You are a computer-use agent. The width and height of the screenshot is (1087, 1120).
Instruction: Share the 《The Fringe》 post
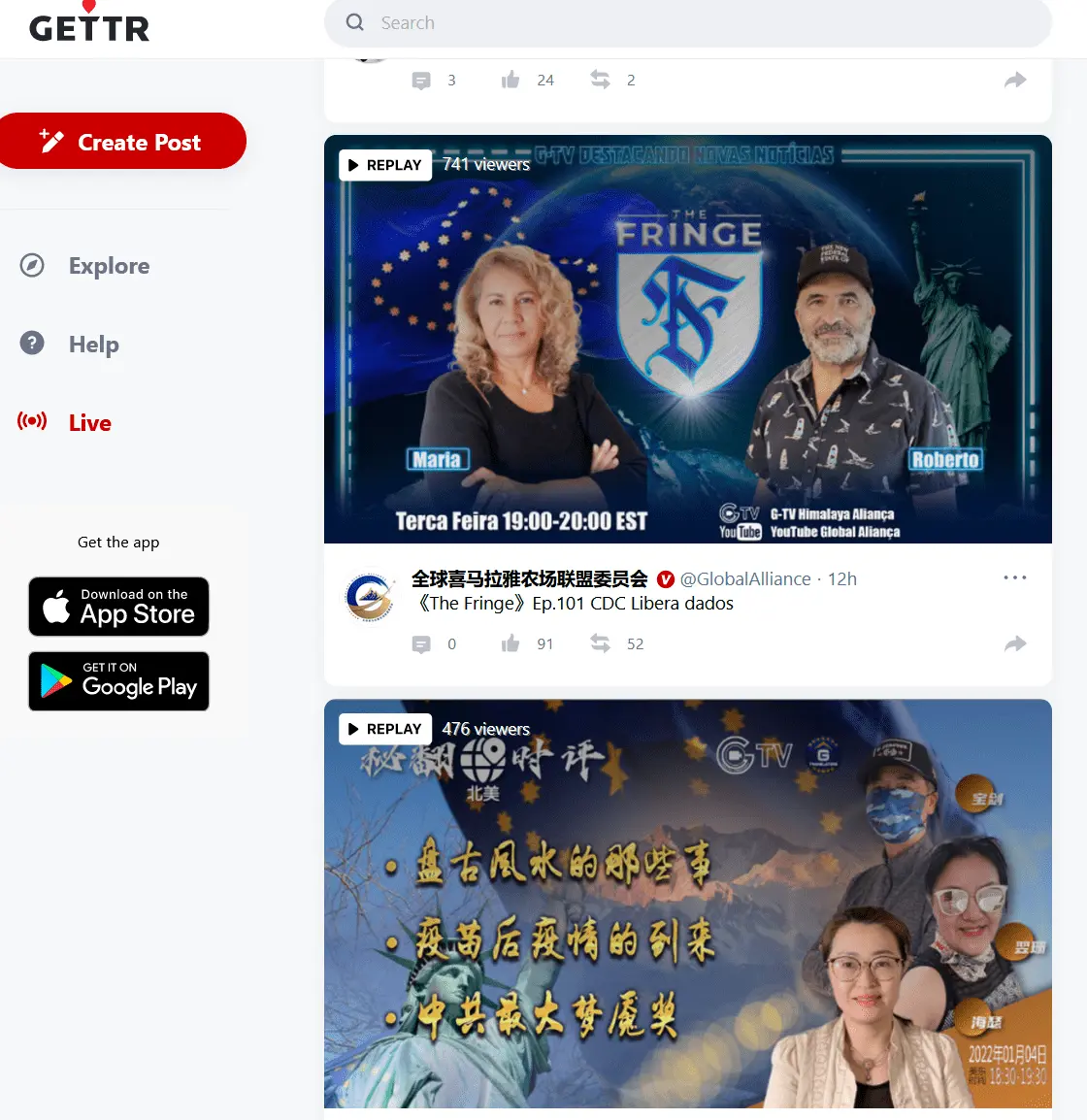pos(1015,643)
